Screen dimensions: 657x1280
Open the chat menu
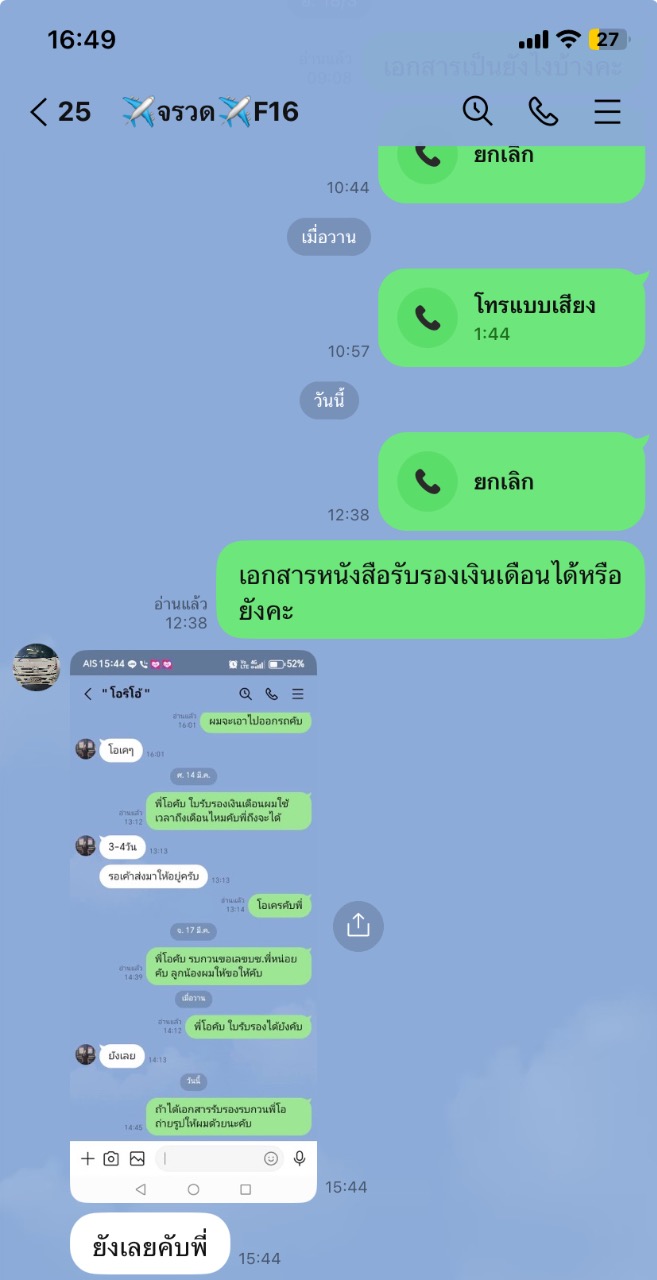608,111
